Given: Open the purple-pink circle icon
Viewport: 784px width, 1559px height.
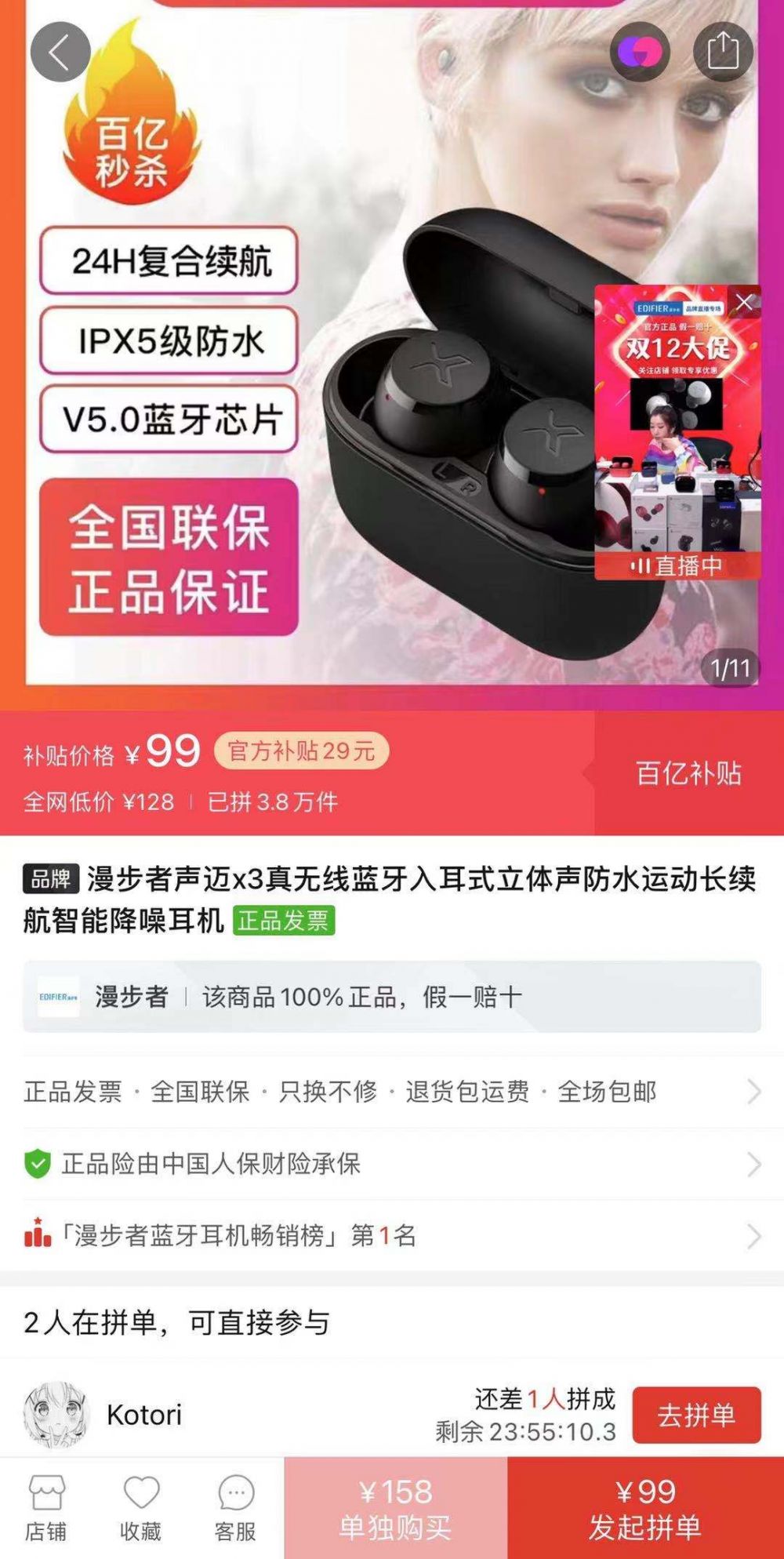Looking at the screenshot, I should pos(640,52).
